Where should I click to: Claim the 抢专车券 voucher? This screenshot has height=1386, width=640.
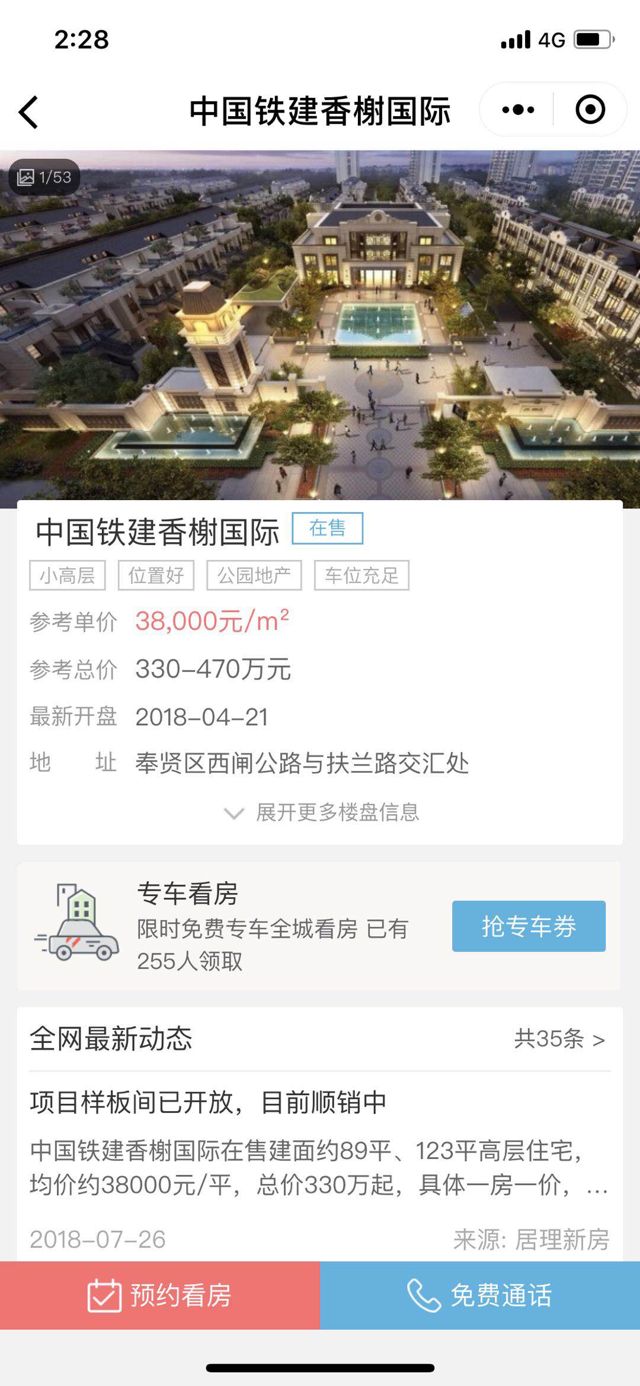point(528,926)
